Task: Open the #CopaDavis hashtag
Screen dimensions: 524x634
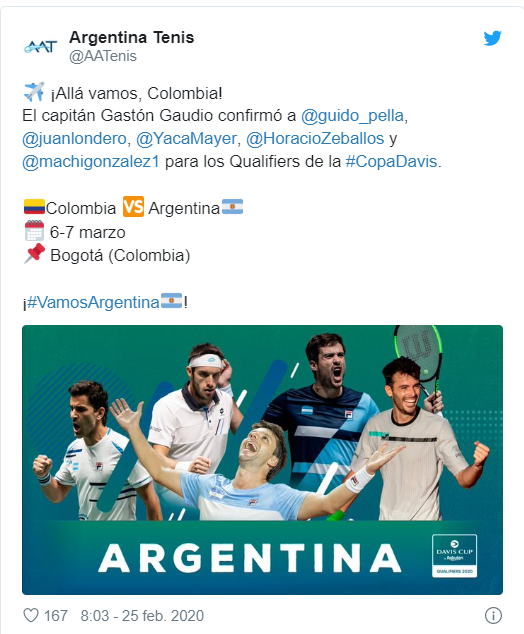Action: point(391,162)
